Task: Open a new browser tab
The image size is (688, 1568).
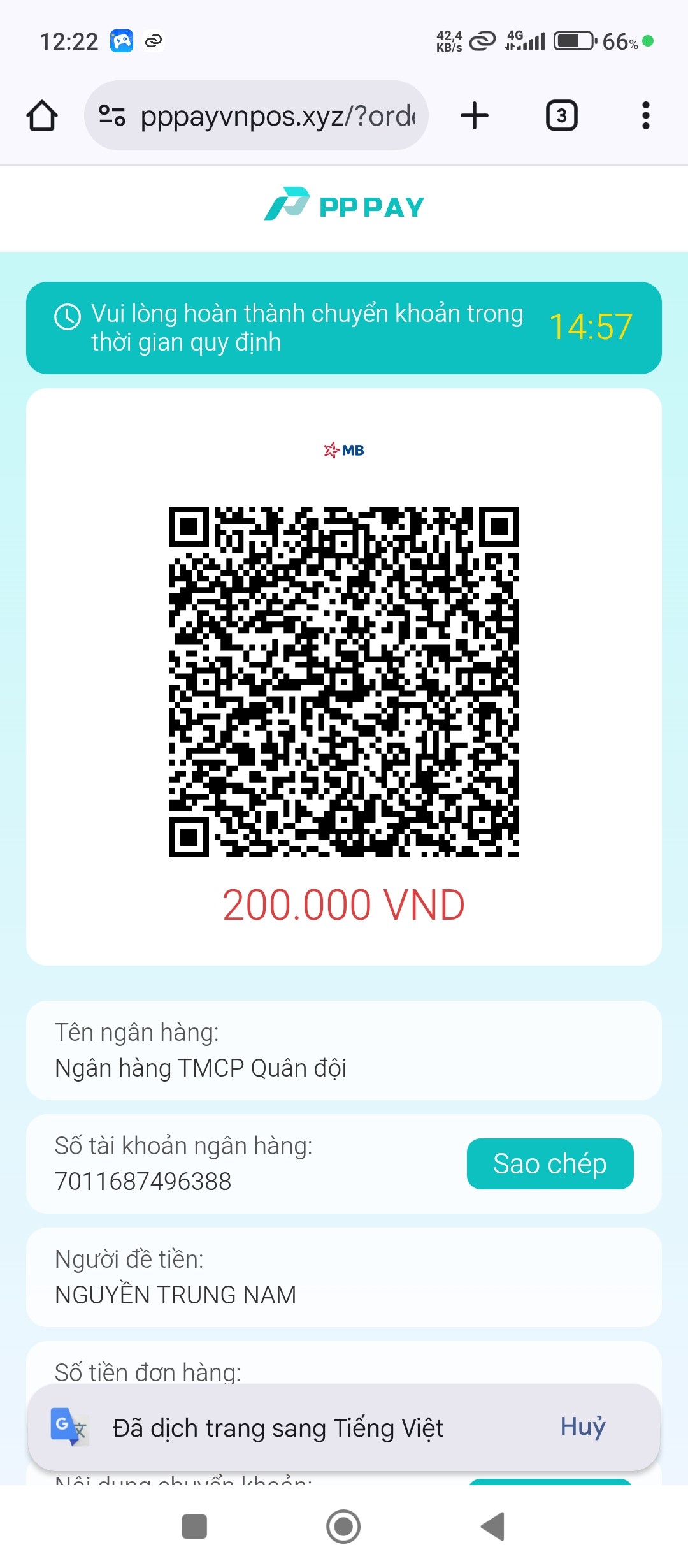Action: pyautogui.click(x=474, y=116)
